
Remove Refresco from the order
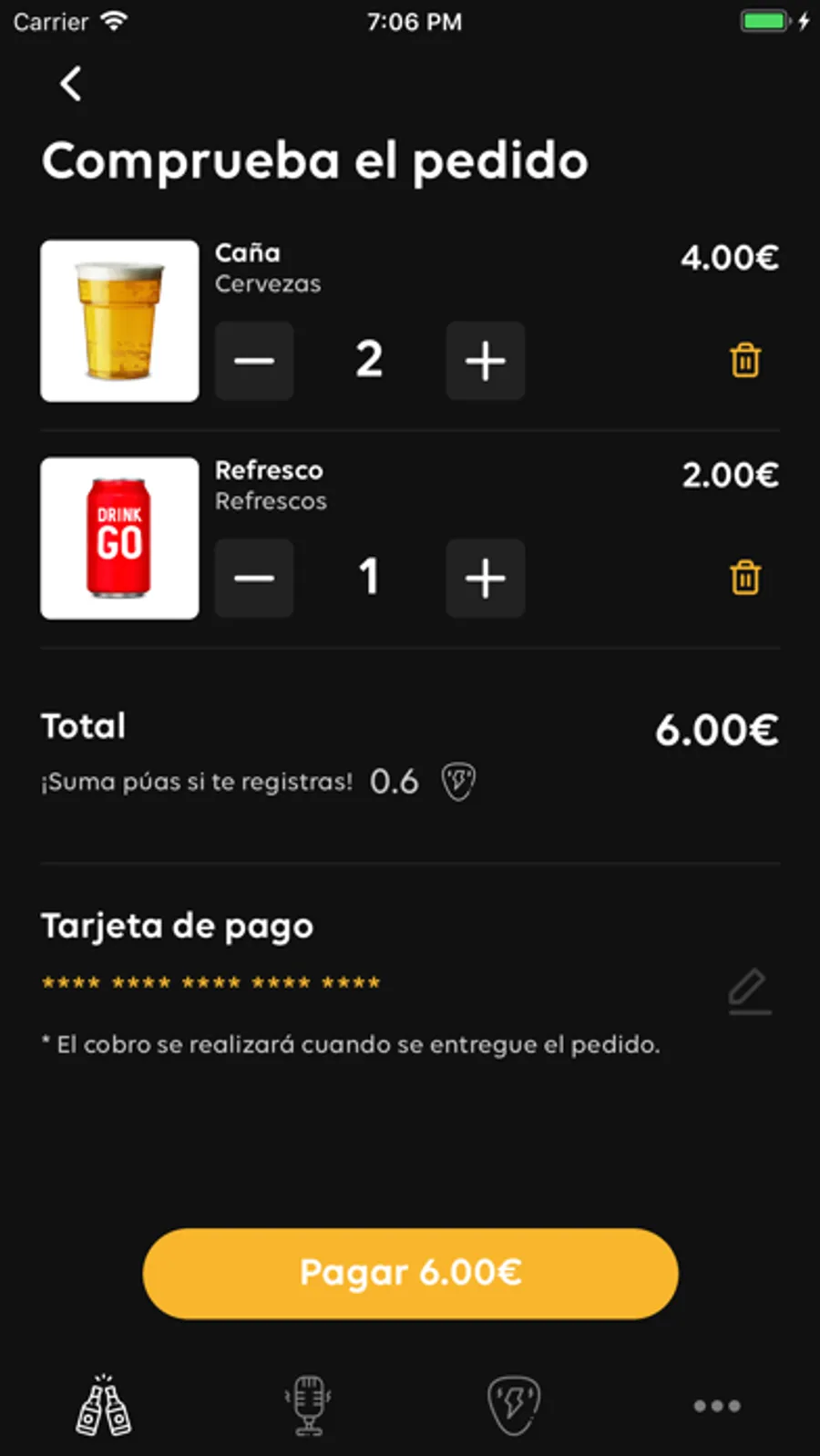pos(744,578)
